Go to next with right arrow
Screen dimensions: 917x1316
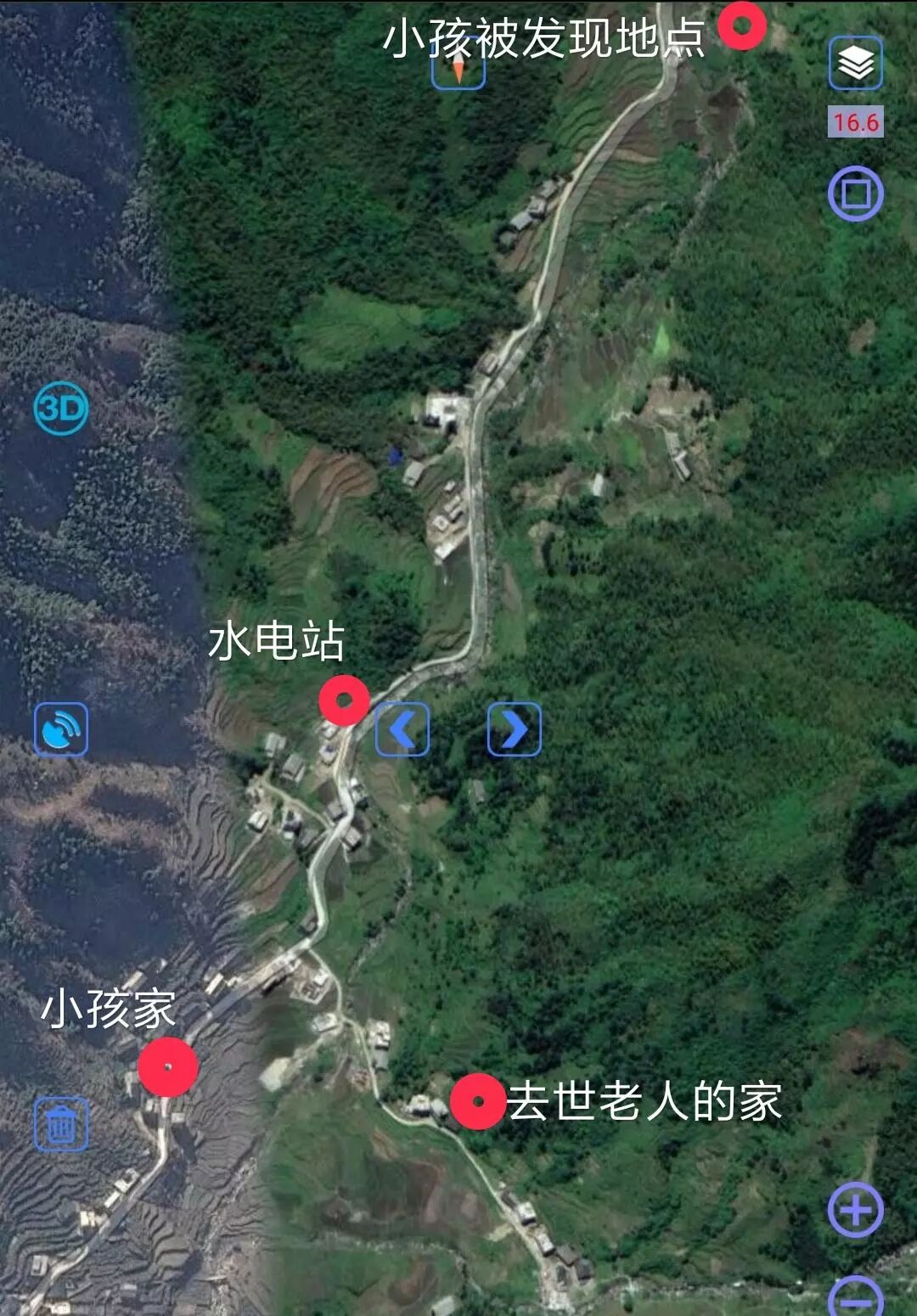tap(514, 729)
